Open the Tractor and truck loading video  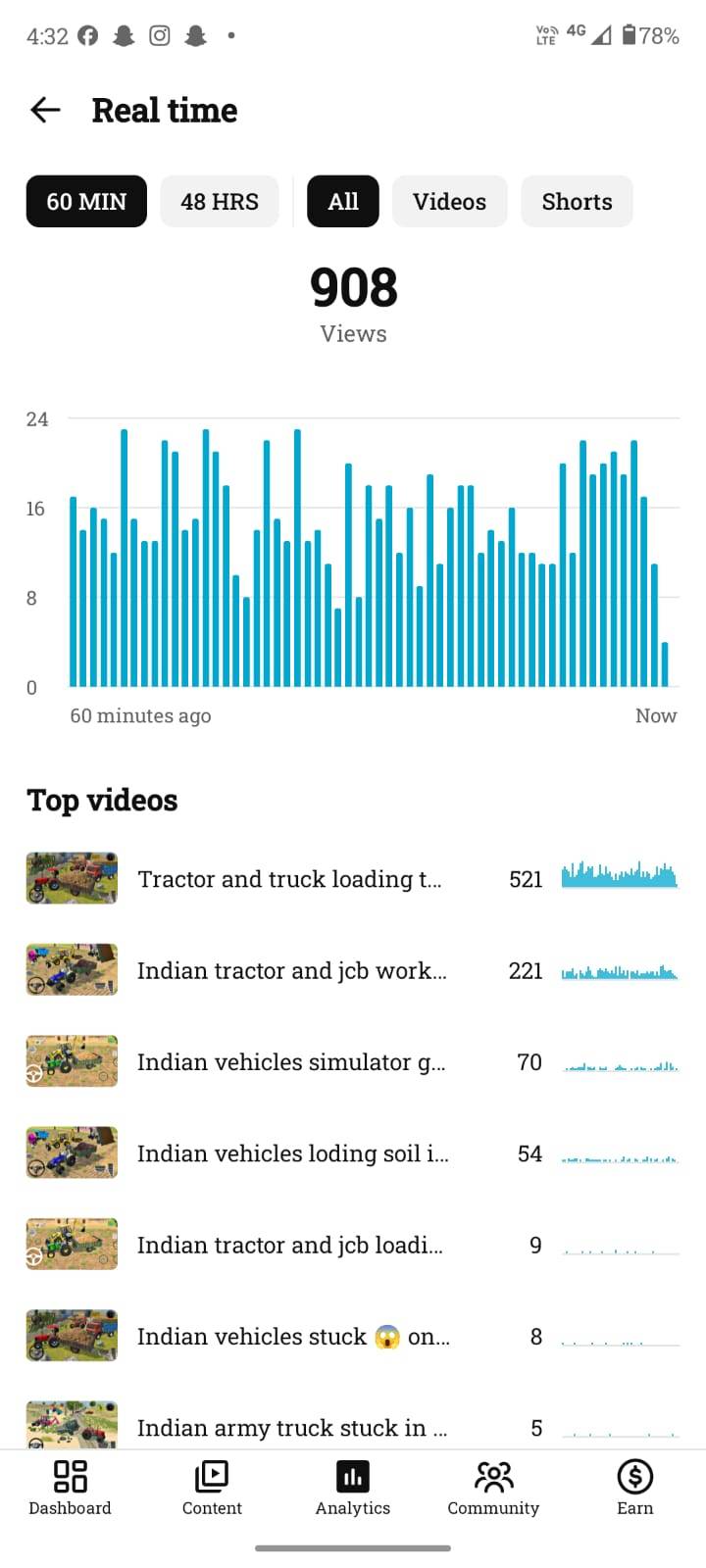289,879
